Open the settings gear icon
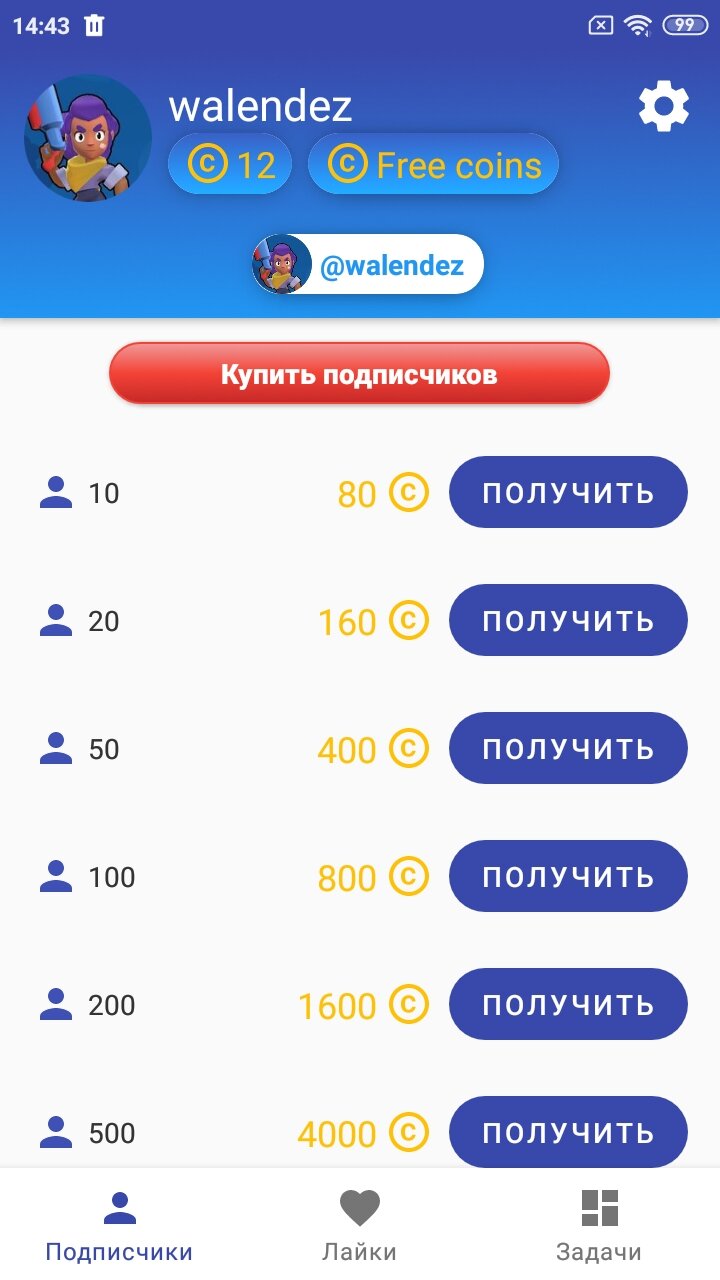This screenshot has width=720, height=1280. [x=664, y=107]
